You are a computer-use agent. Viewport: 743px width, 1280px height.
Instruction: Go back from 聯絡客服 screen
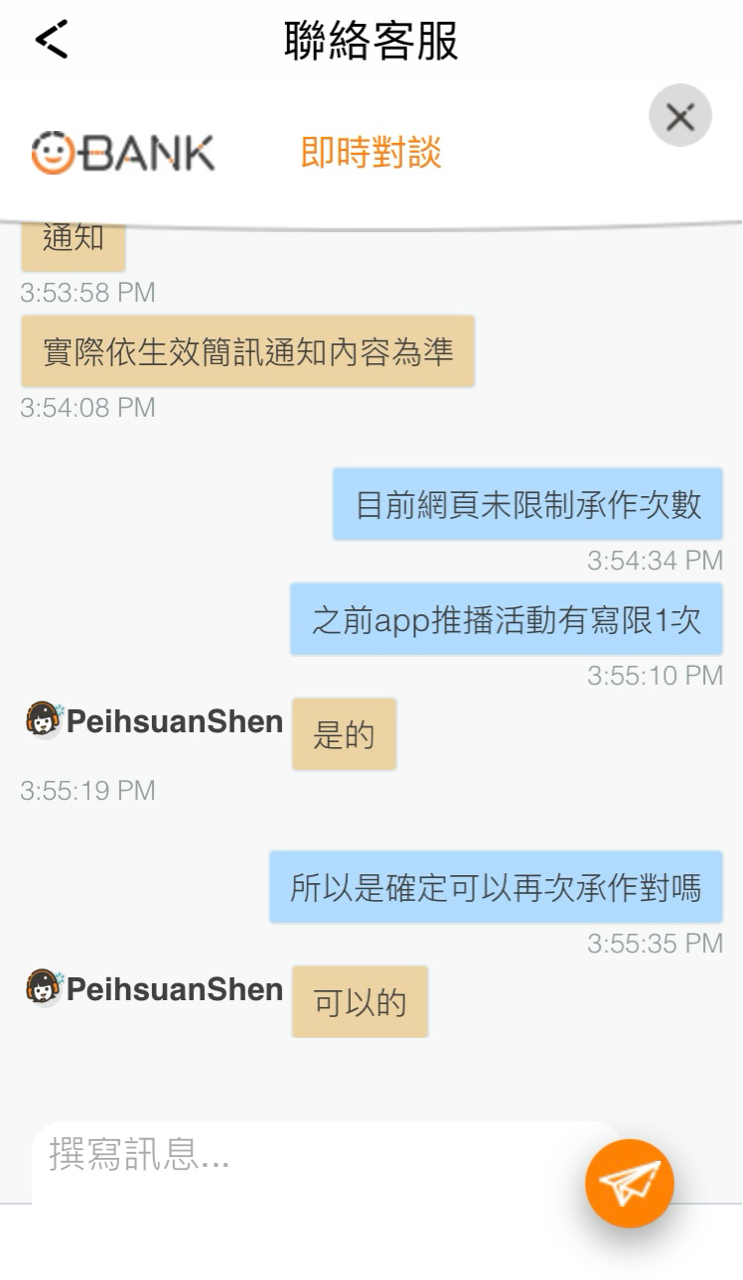52,40
